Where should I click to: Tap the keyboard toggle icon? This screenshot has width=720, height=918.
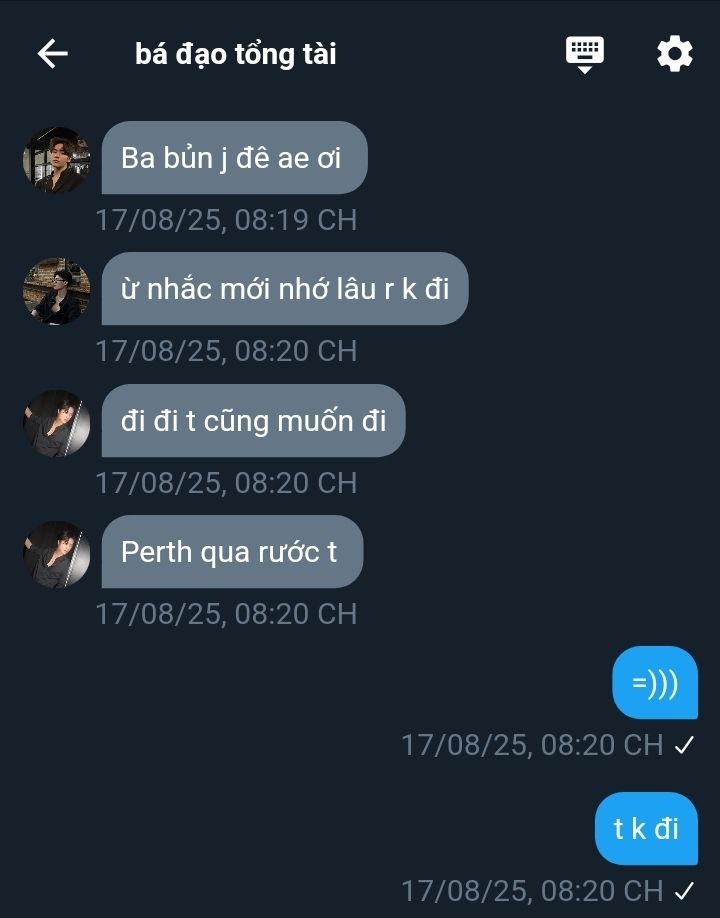584,54
